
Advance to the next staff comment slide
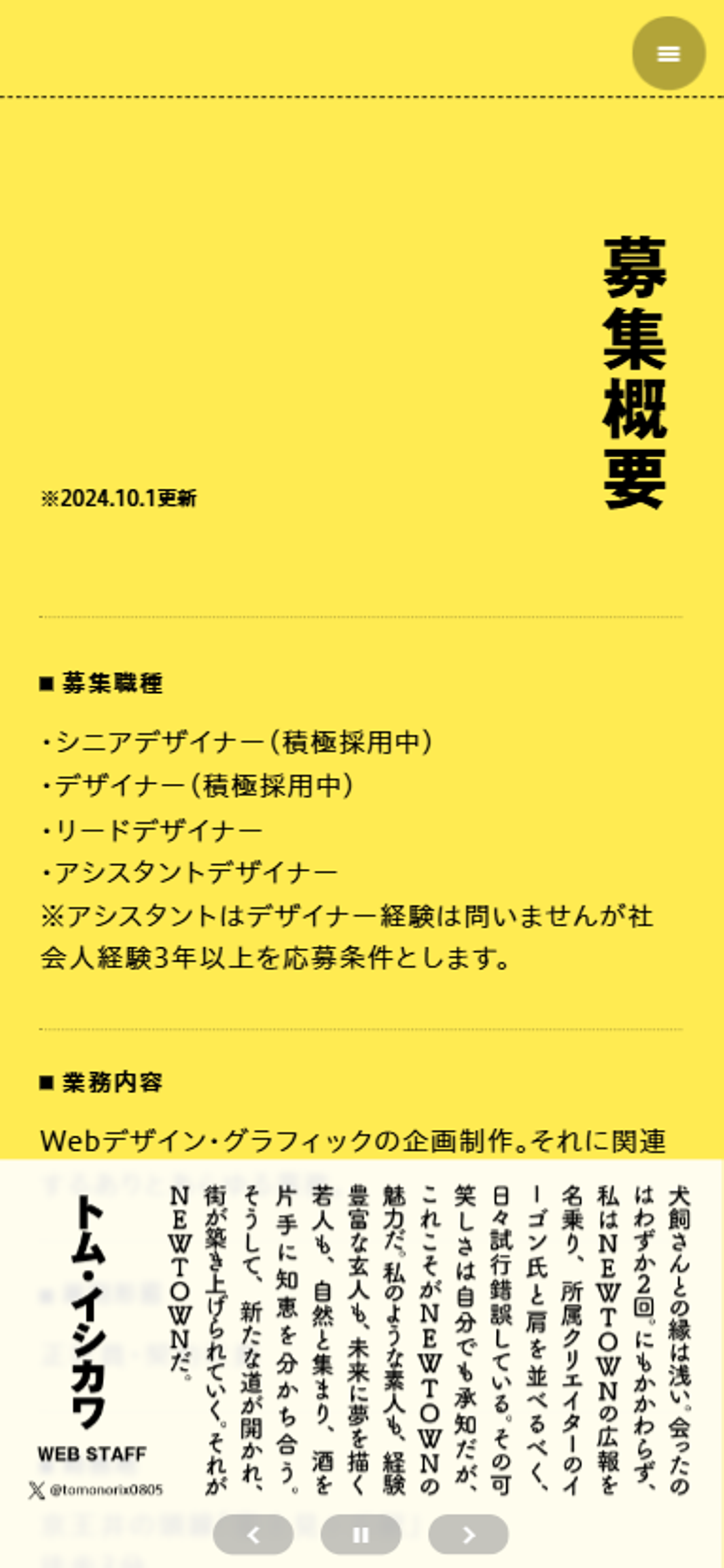[x=468, y=1534]
